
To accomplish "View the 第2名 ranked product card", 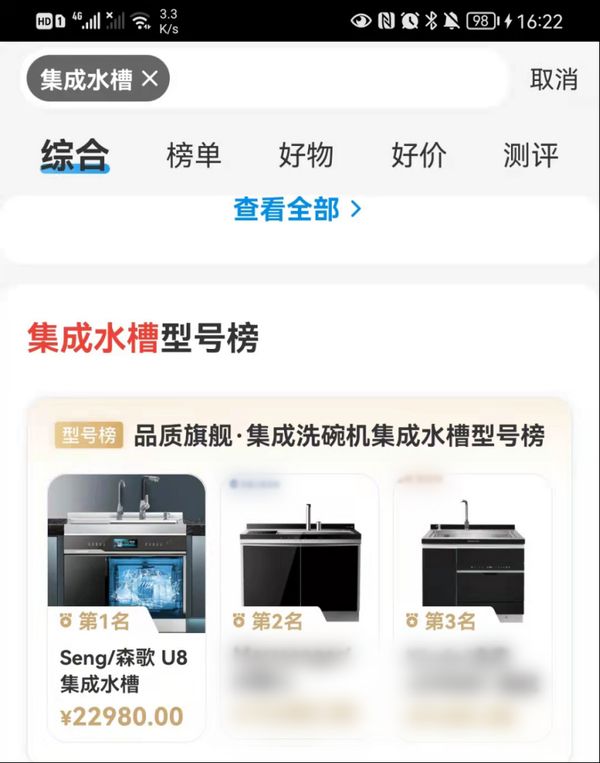I will 299,606.
